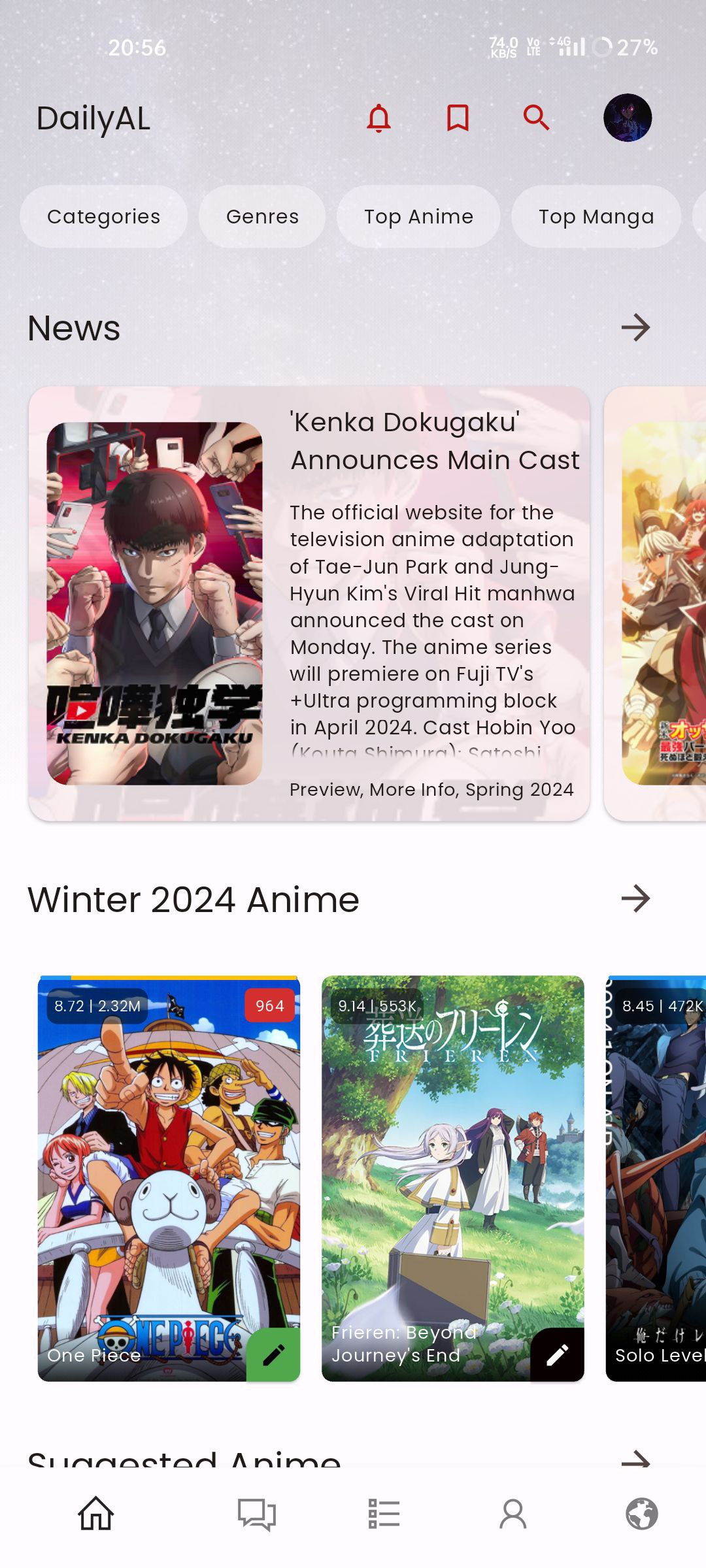This screenshot has width=706, height=1568.
Task: Switch to the globe explore tab
Action: [x=641, y=1514]
